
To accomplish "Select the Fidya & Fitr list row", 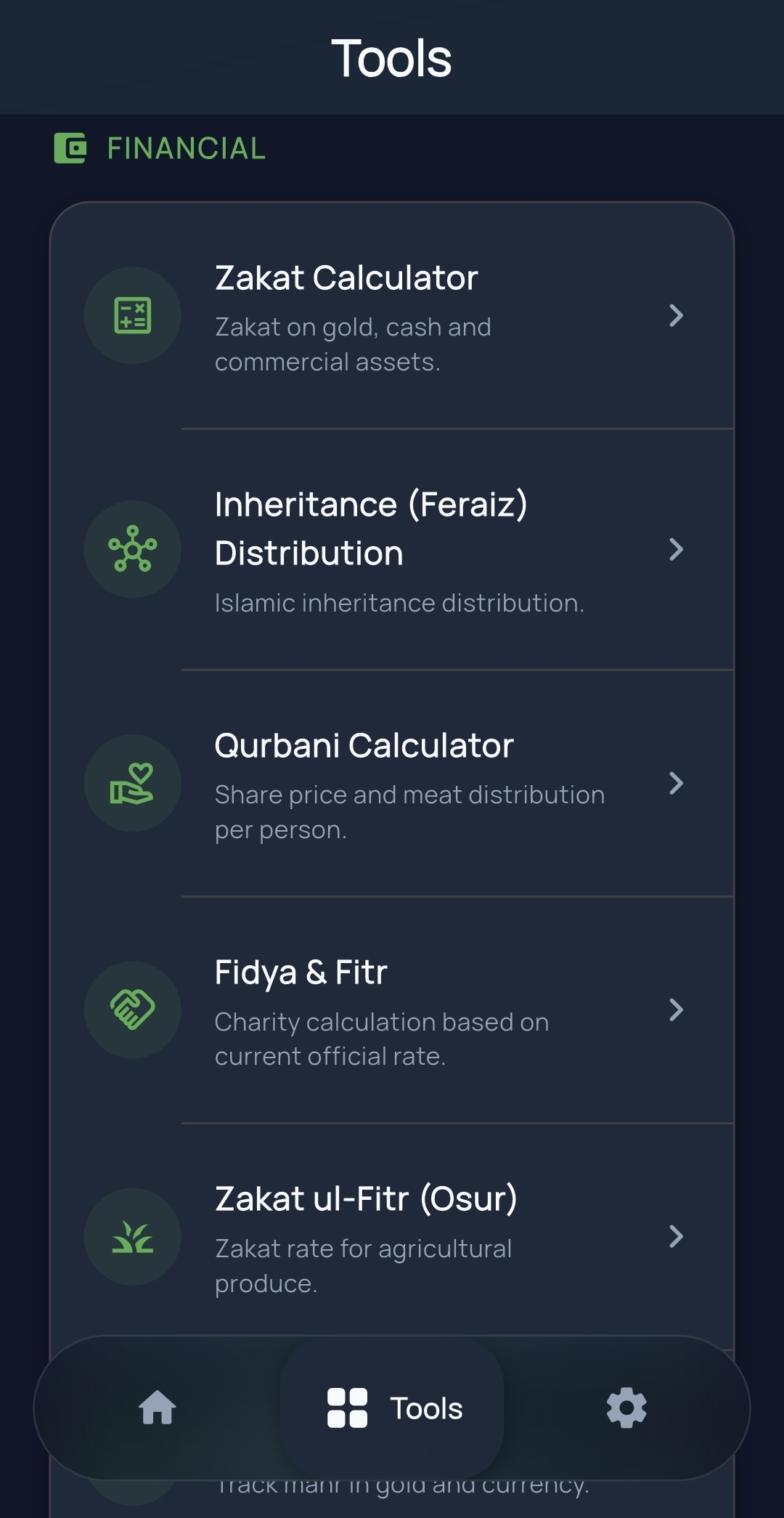I will (x=392, y=1010).
